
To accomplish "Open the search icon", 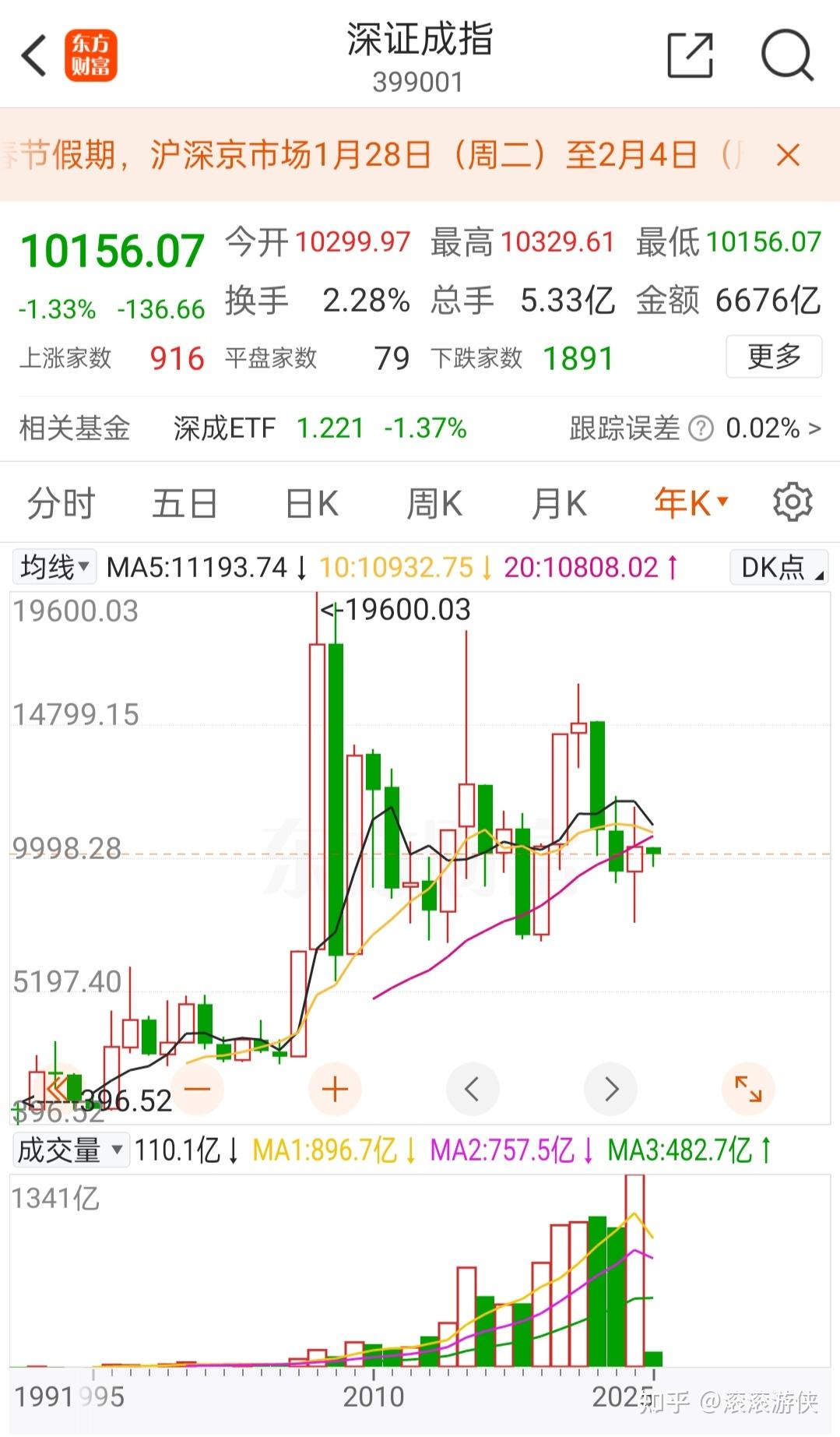I will [789, 55].
